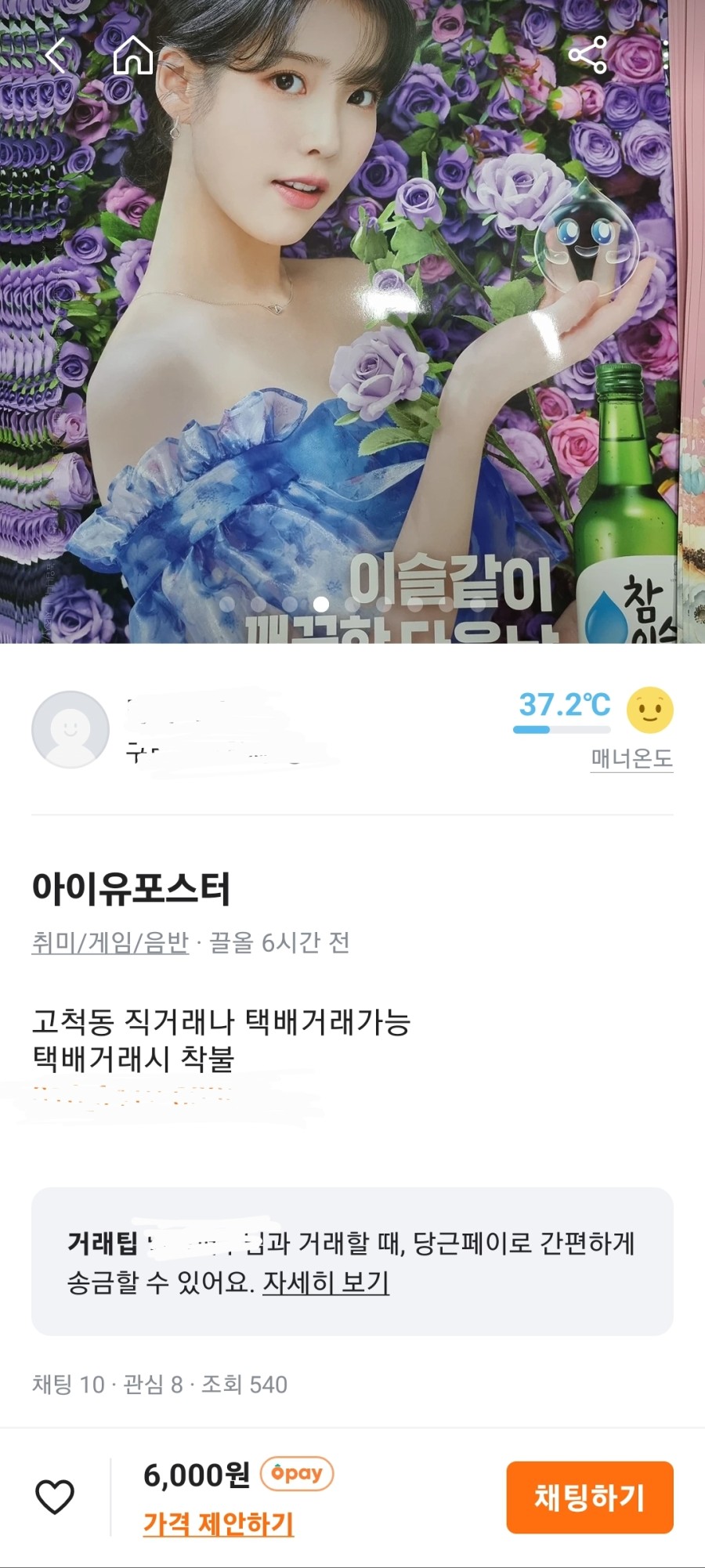Open the seller's profile avatar
Screen dimensions: 705x1568
[70, 729]
